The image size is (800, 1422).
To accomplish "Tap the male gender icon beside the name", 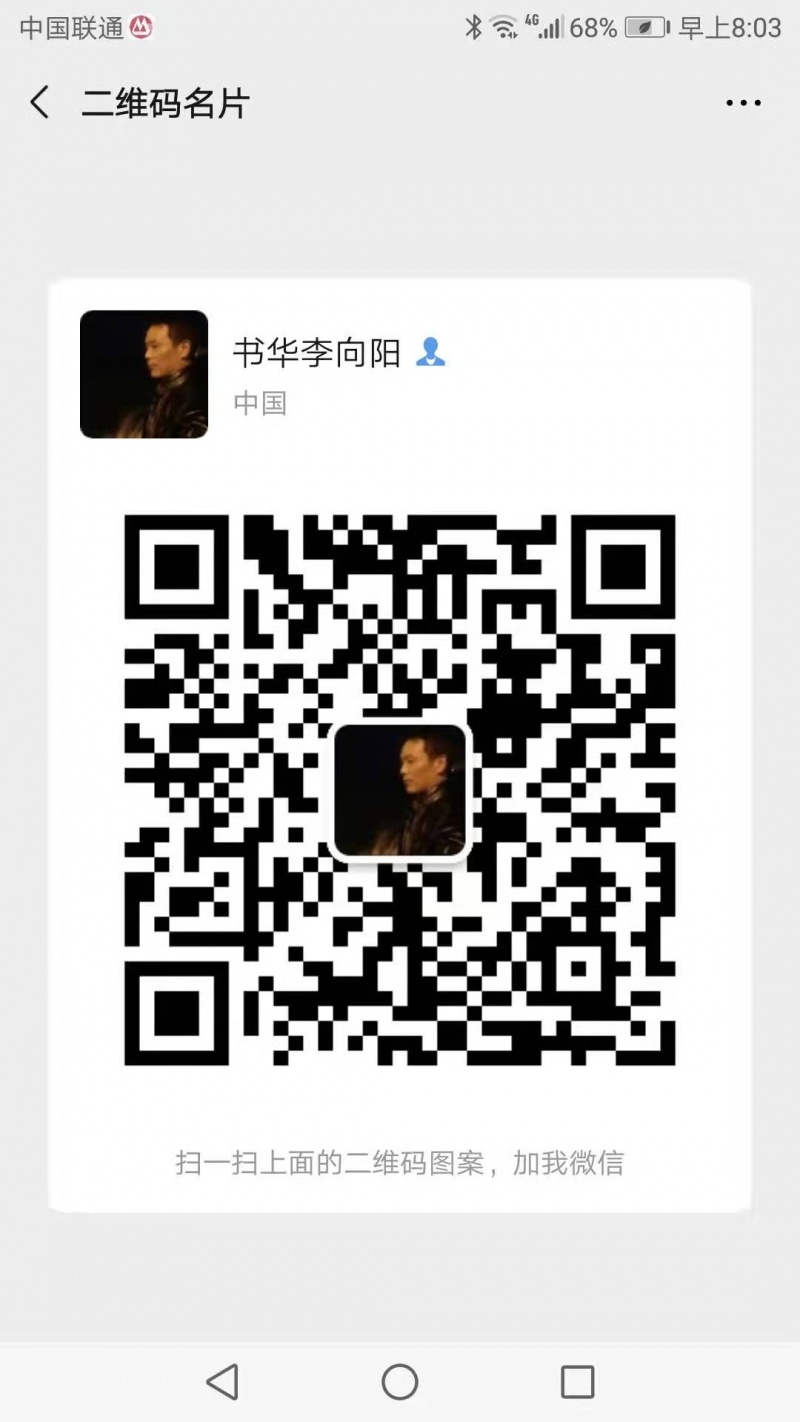I will pyautogui.click(x=432, y=351).
